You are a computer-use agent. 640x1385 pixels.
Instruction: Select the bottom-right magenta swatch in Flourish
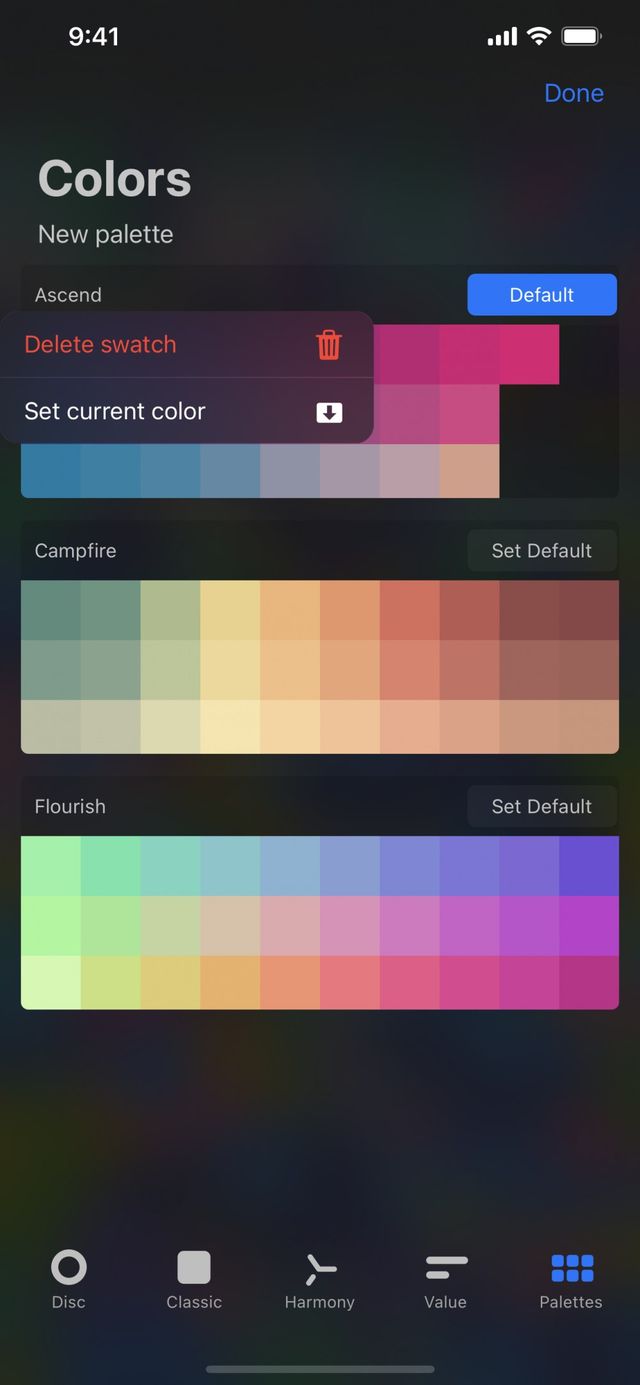tap(589, 982)
